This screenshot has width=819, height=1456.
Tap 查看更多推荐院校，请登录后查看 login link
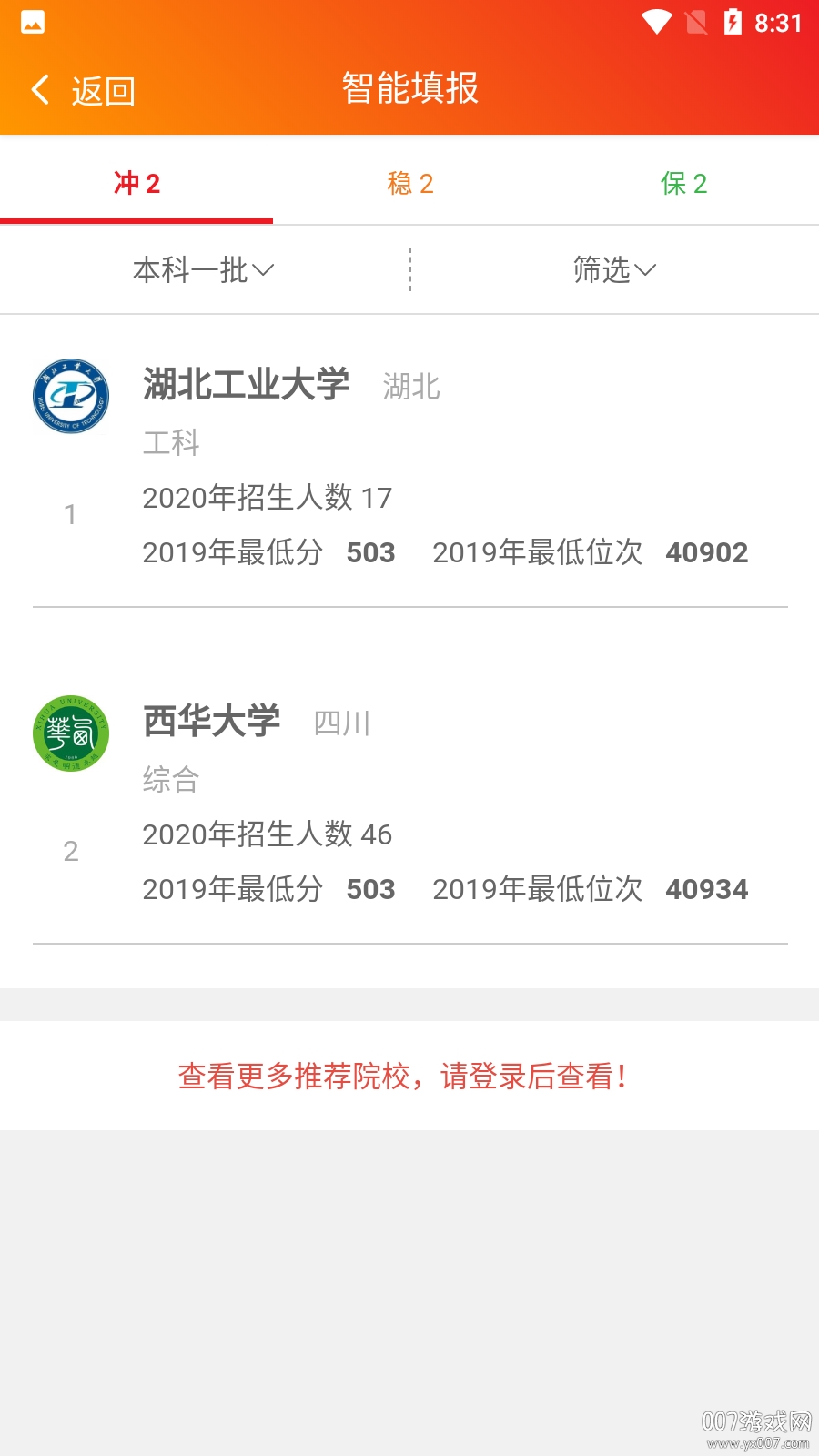pyautogui.click(x=403, y=1077)
